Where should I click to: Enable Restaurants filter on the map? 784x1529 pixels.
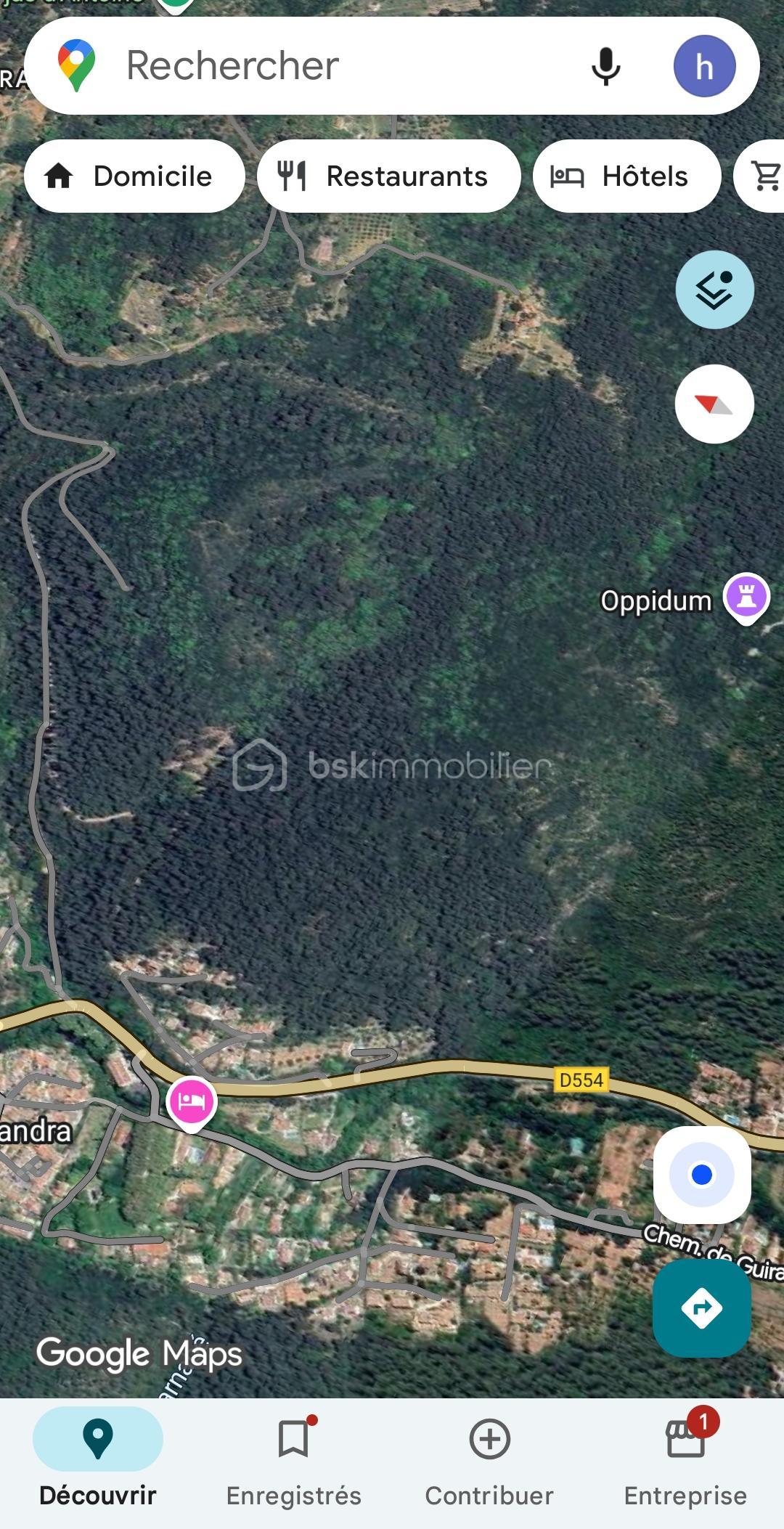click(x=388, y=175)
